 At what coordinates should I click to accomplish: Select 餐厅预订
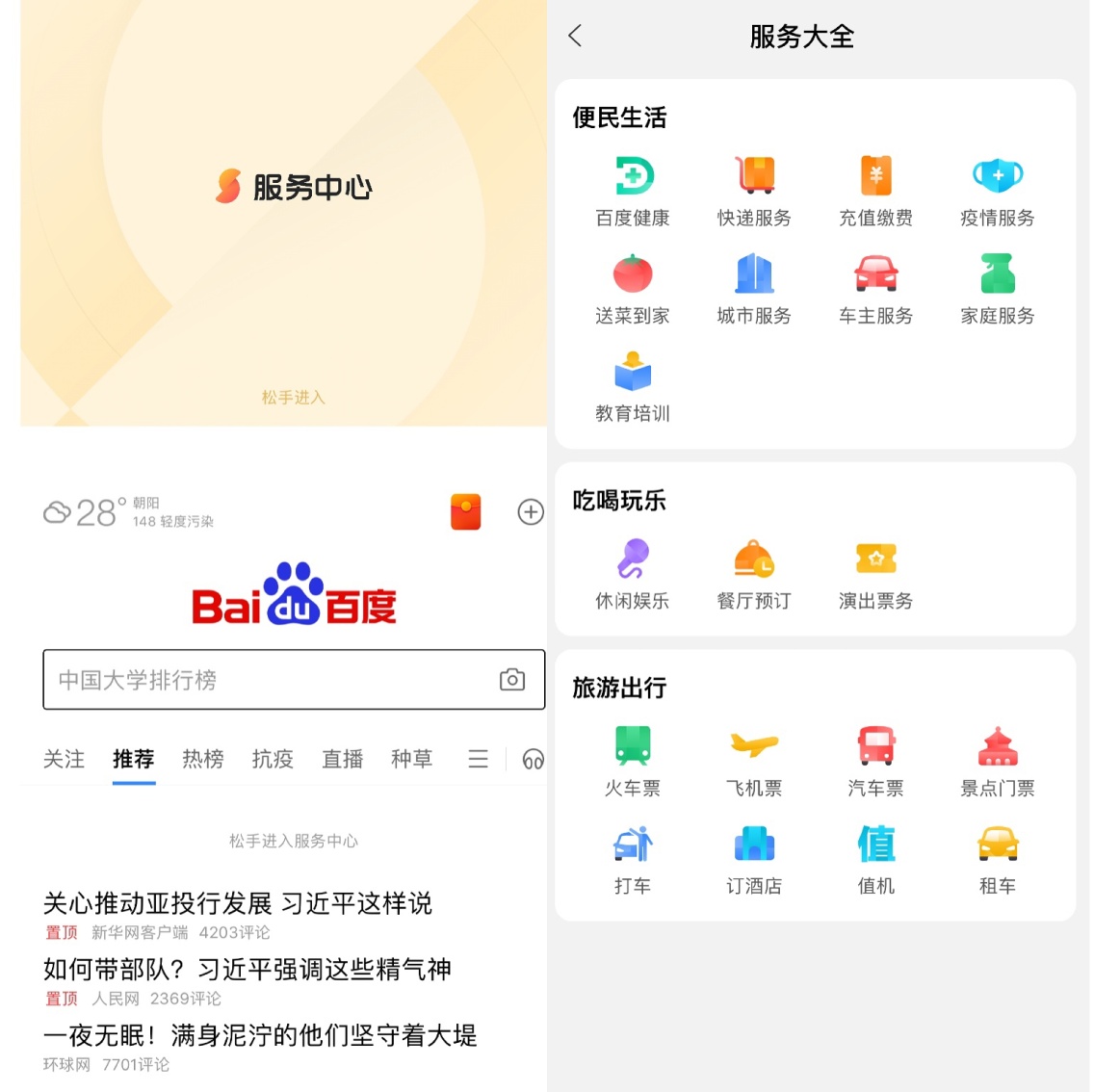(754, 575)
